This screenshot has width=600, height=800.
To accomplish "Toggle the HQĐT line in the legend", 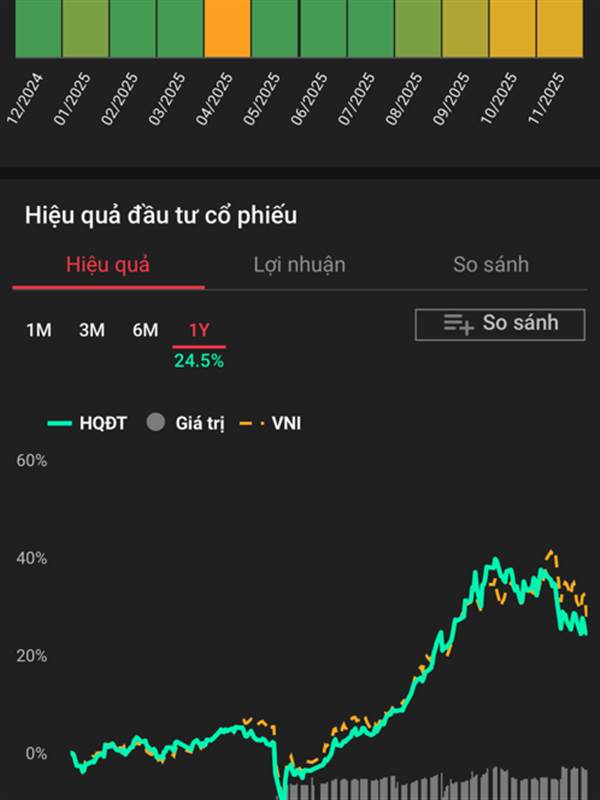I will (87, 423).
